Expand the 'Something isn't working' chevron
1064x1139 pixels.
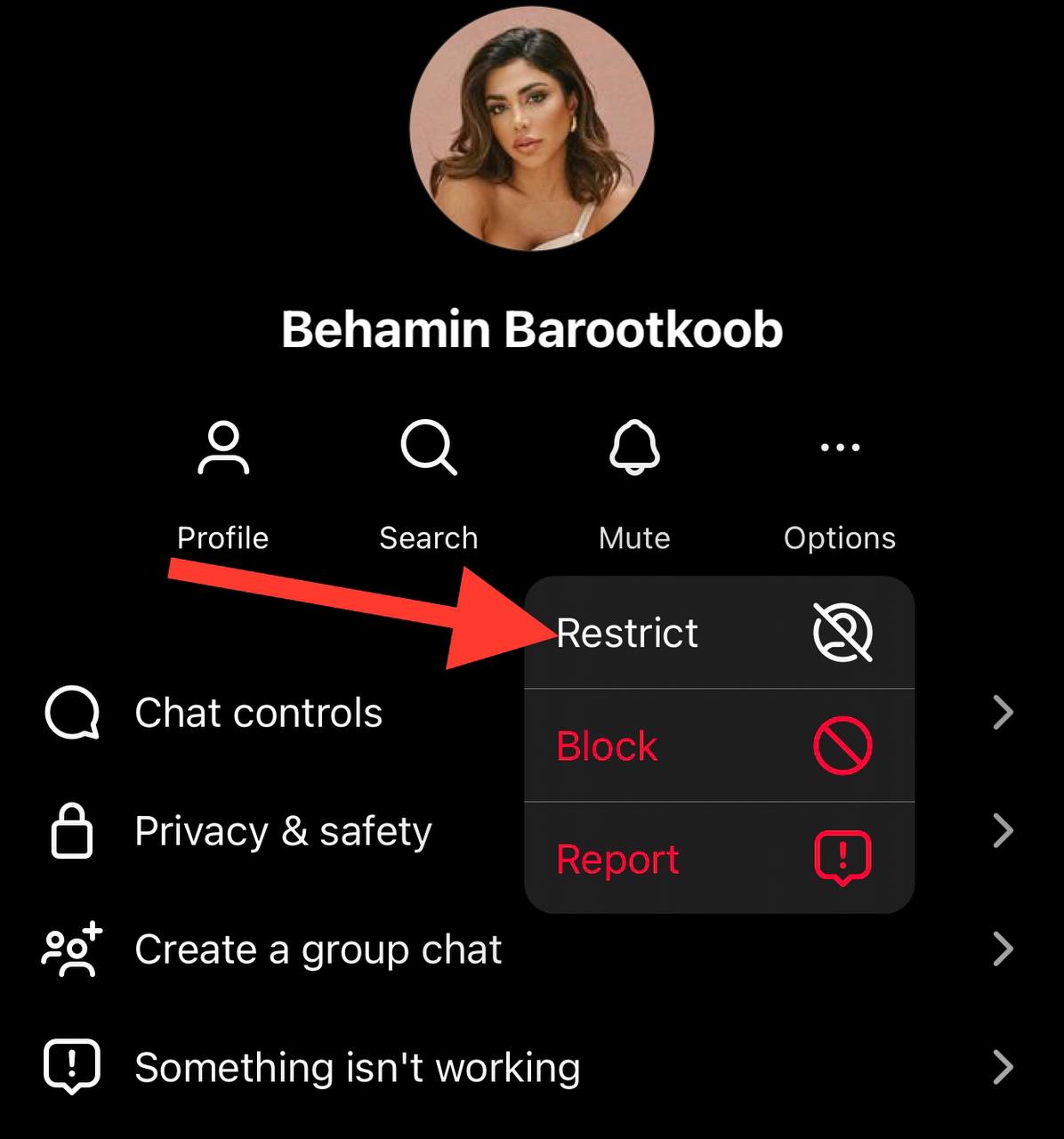(1004, 1066)
